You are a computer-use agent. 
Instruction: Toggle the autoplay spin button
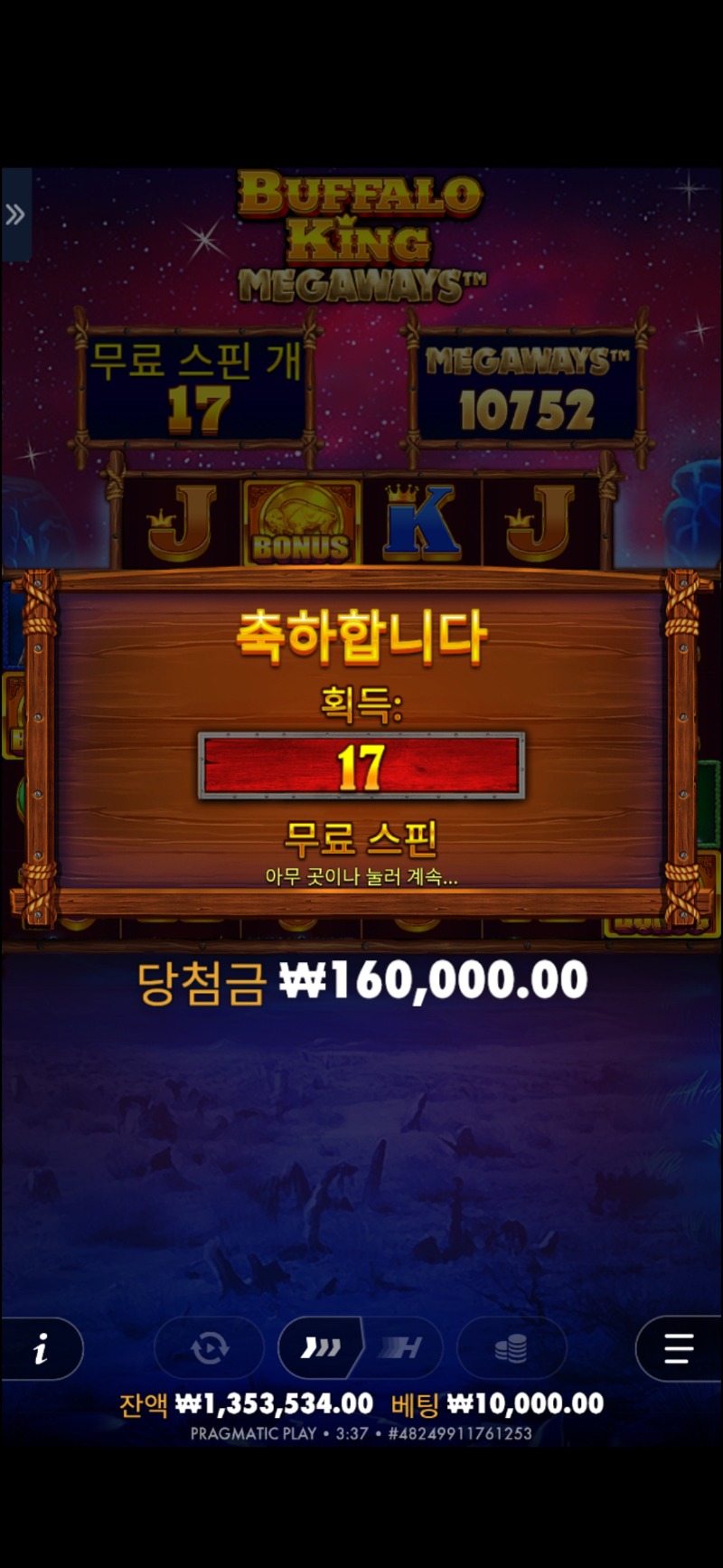(x=210, y=1350)
